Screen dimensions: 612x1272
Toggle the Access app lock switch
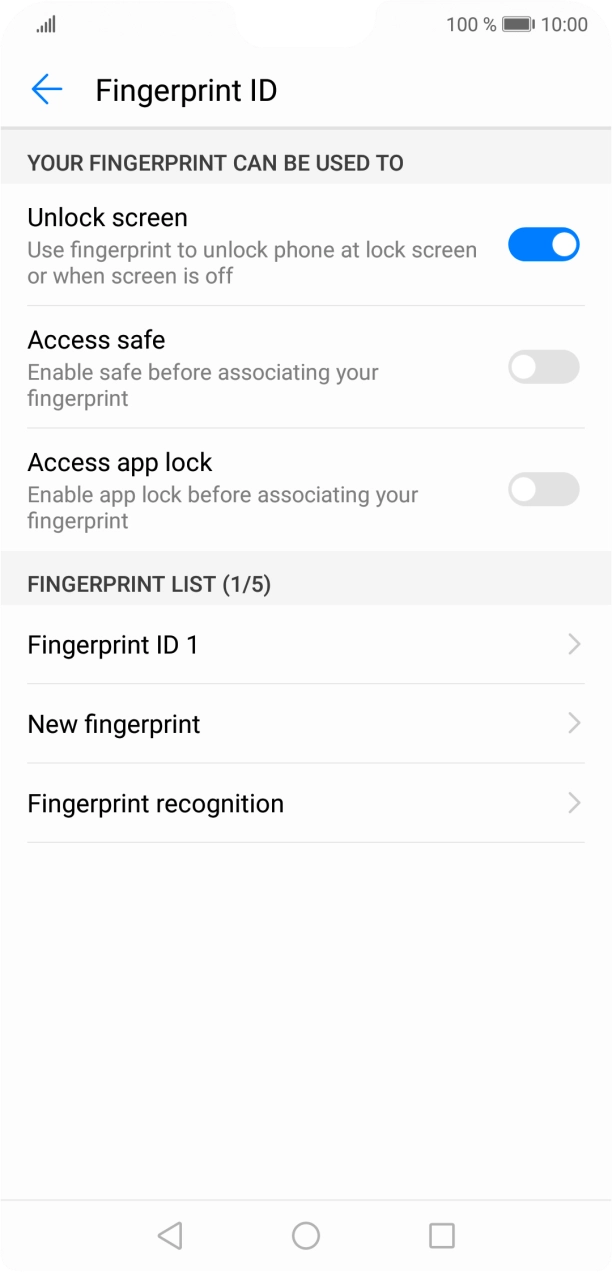pos(543,489)
